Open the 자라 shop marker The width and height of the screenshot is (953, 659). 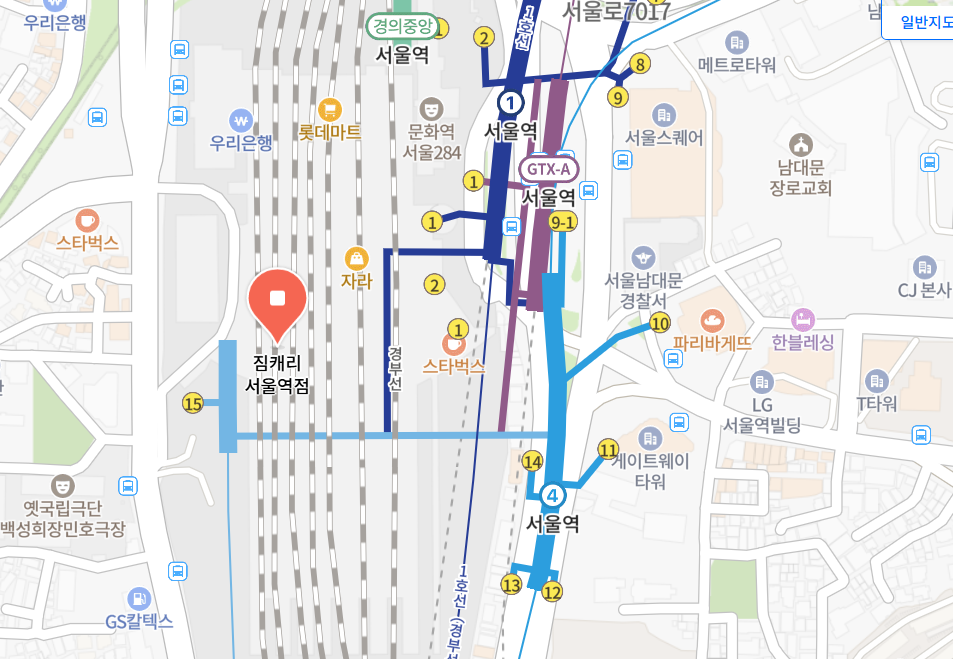pos(356,258)
